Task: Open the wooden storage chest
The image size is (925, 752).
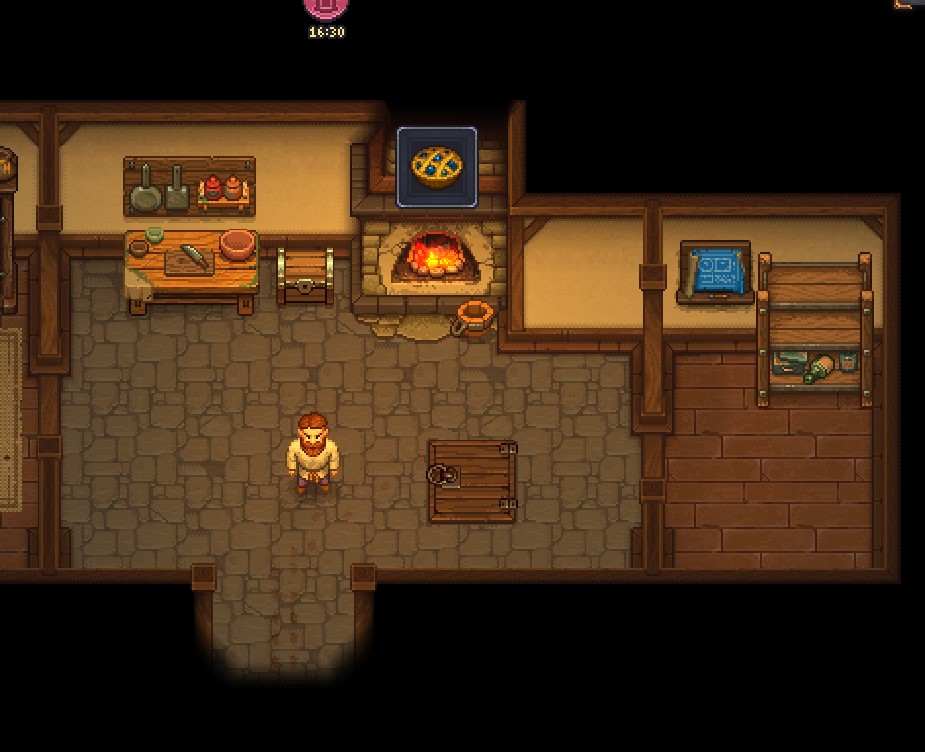Action: click(x=306, y=276)
